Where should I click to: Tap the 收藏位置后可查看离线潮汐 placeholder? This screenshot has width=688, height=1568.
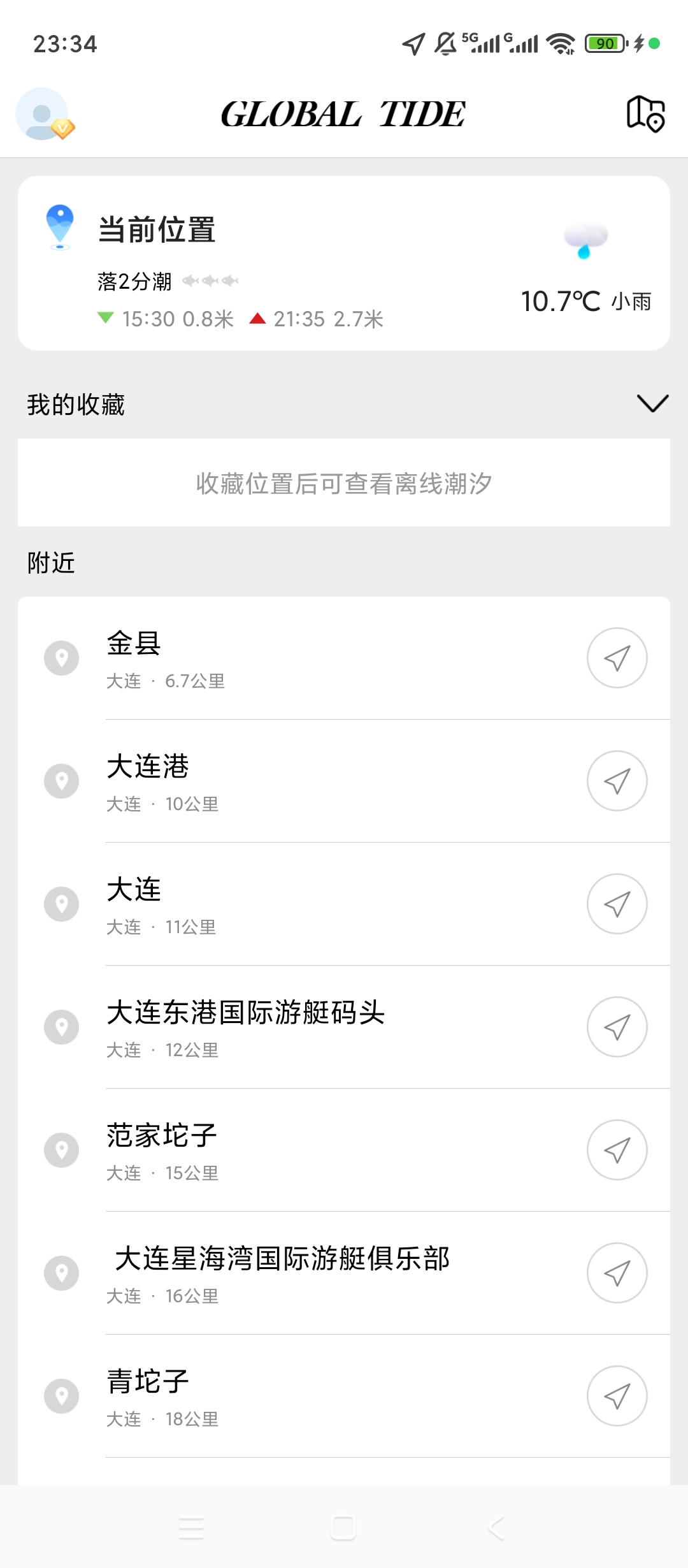tap(343, 483)
